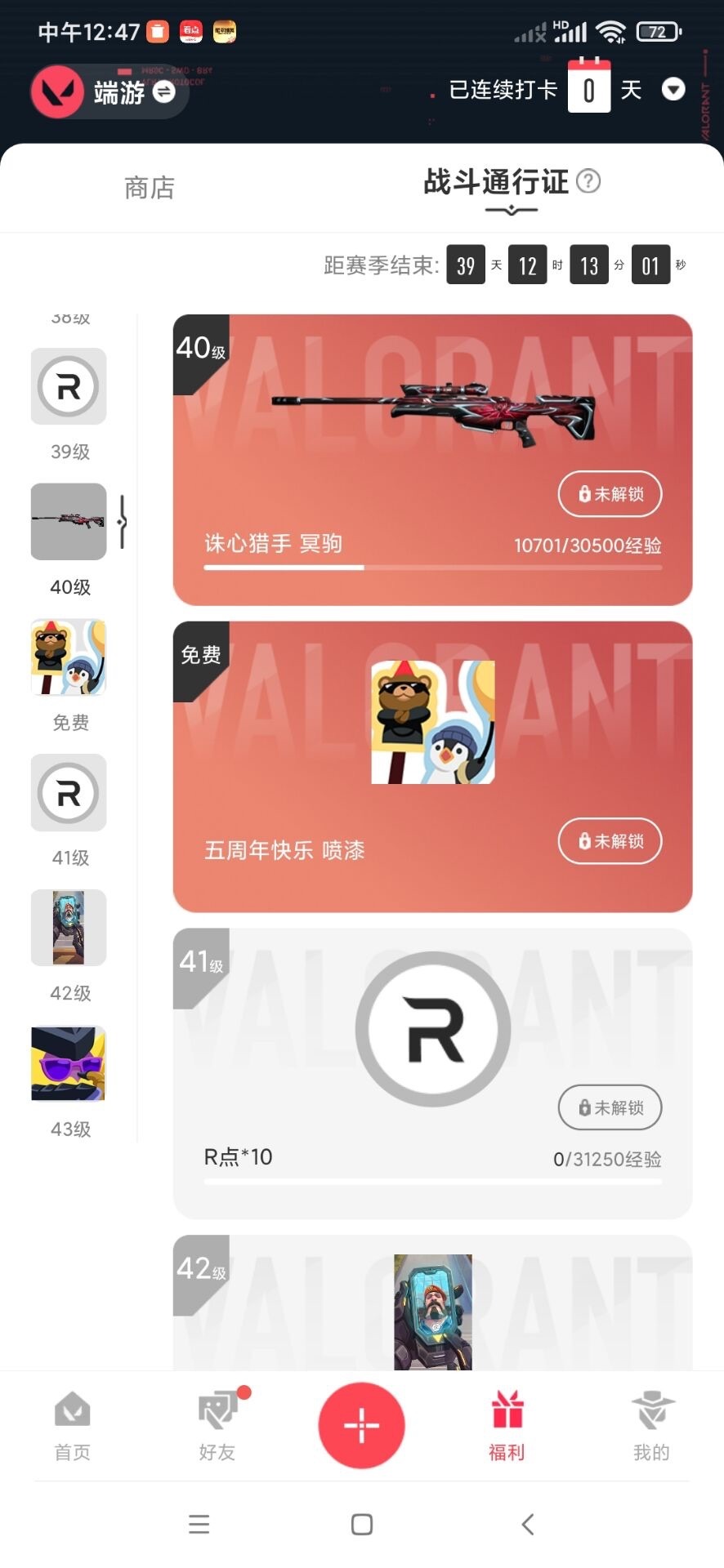Image resolution: width=724 pixels, height=1568 pixels.
Task: Expand the check-in streak dropdown arrow
Action: (673, 89)
